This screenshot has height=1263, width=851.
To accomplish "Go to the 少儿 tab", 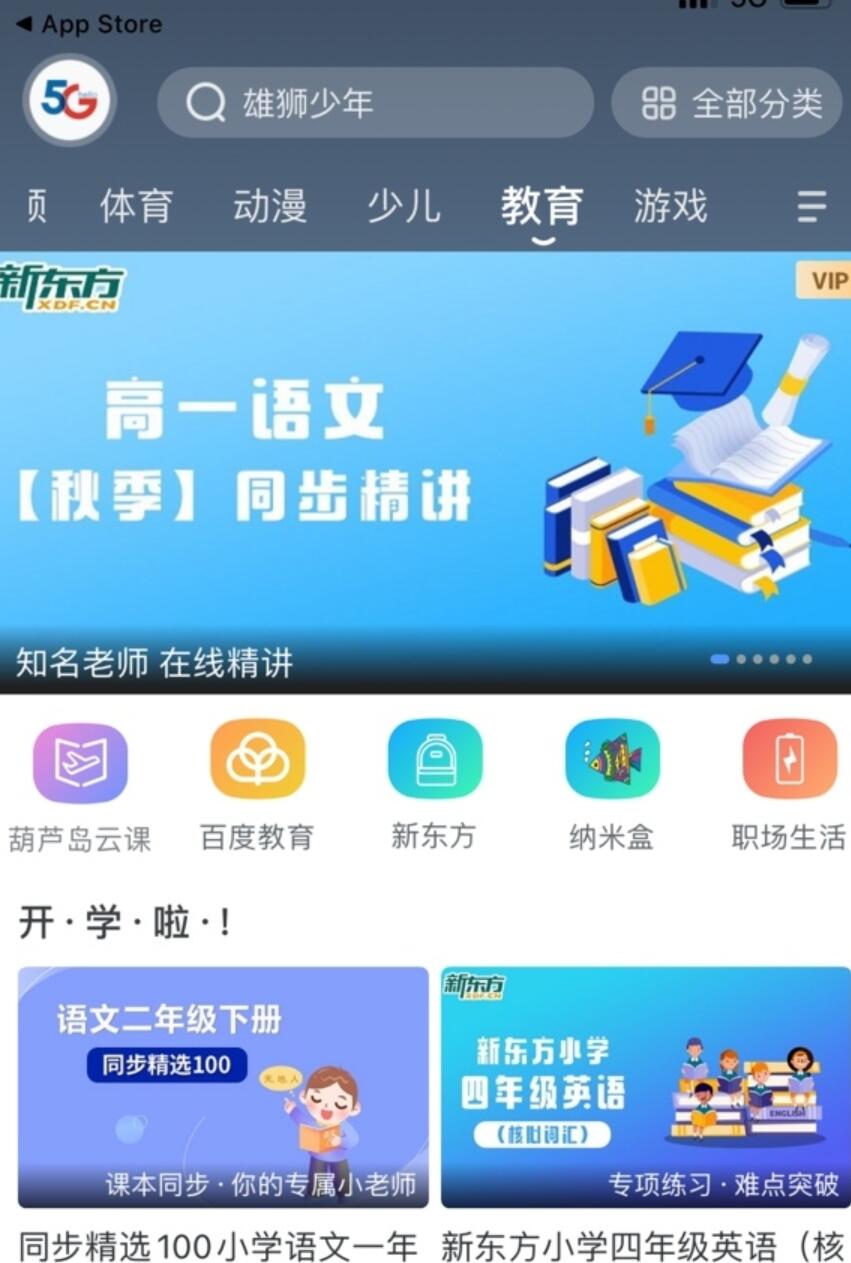I will point(403,207).
